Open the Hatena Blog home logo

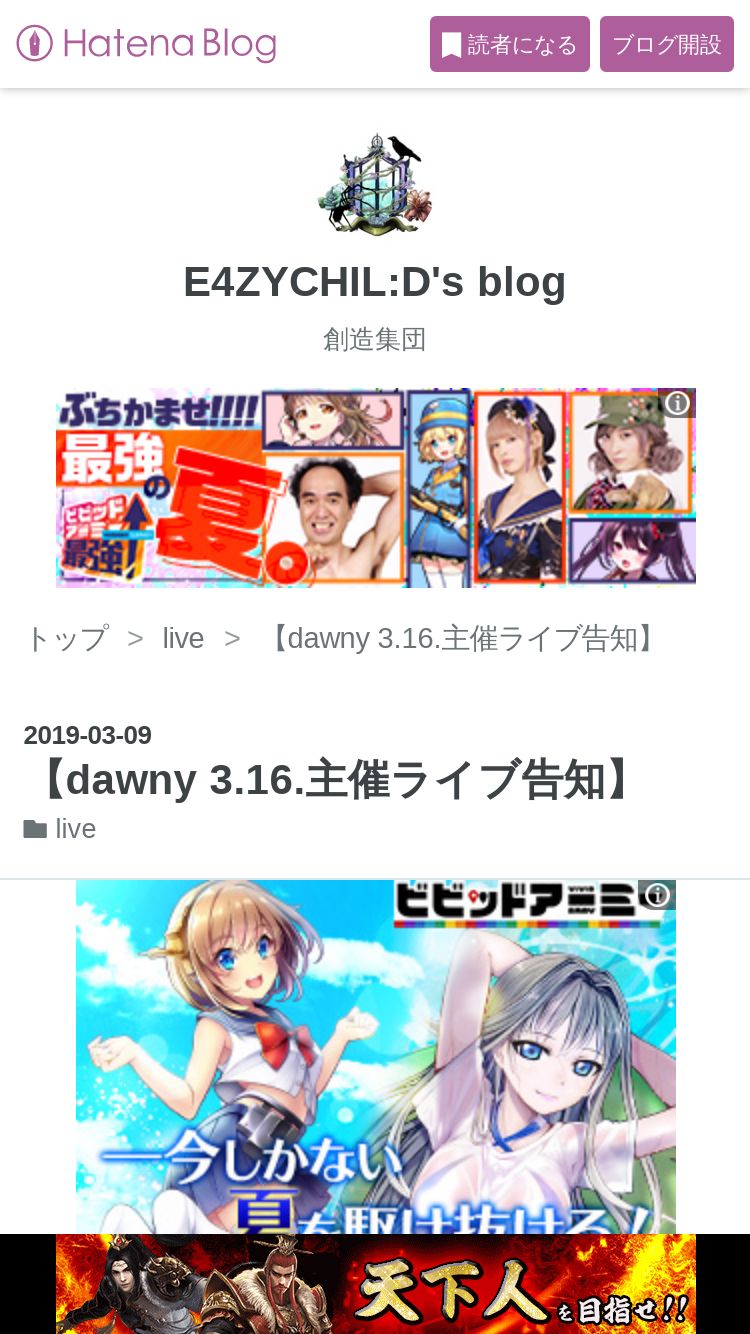[146, 44]
